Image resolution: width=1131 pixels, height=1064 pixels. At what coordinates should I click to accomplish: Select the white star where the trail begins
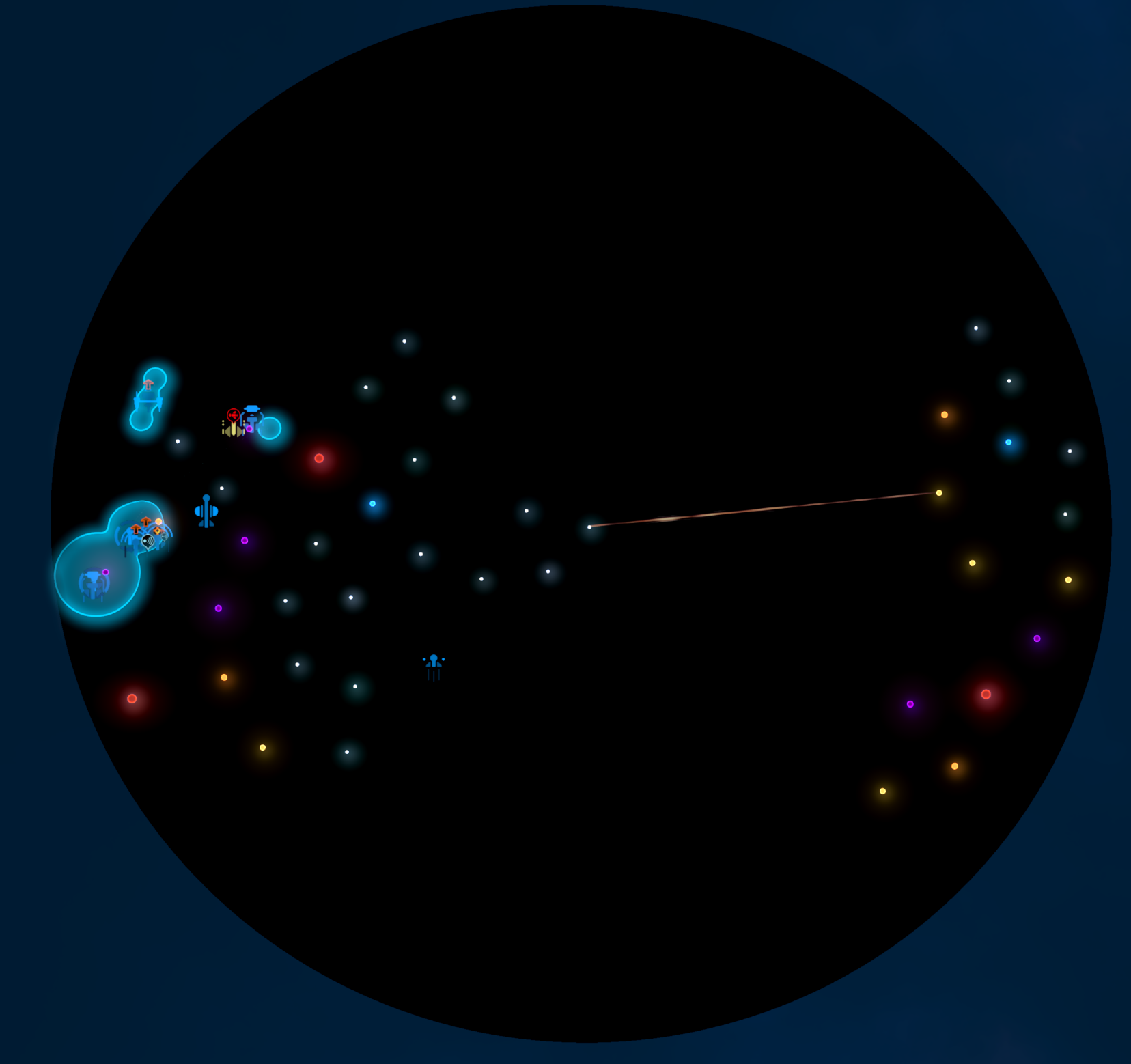pos(589,527)
